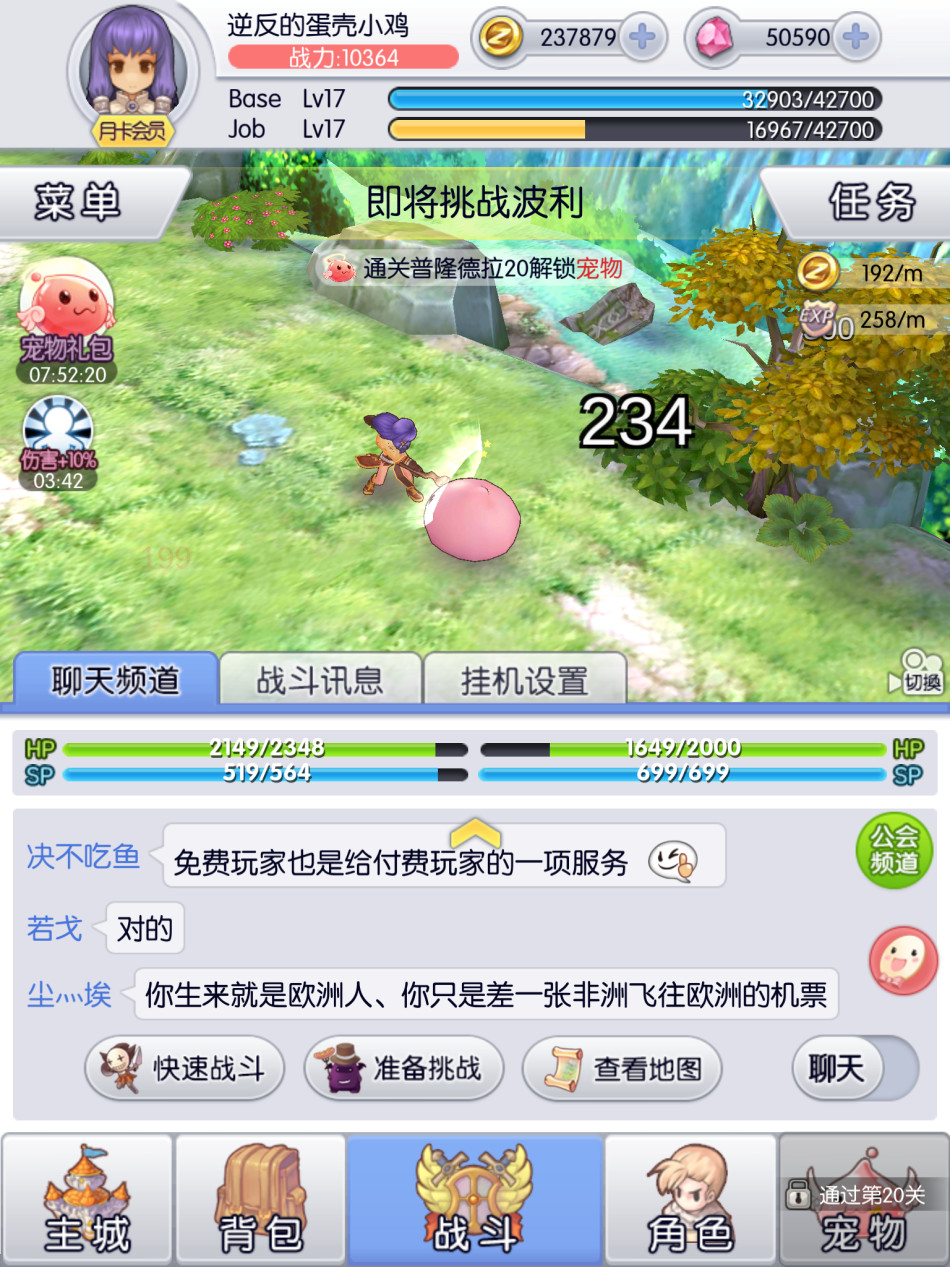
Task: Switch to the 挂机设置 tab
Action: [525, 681]
